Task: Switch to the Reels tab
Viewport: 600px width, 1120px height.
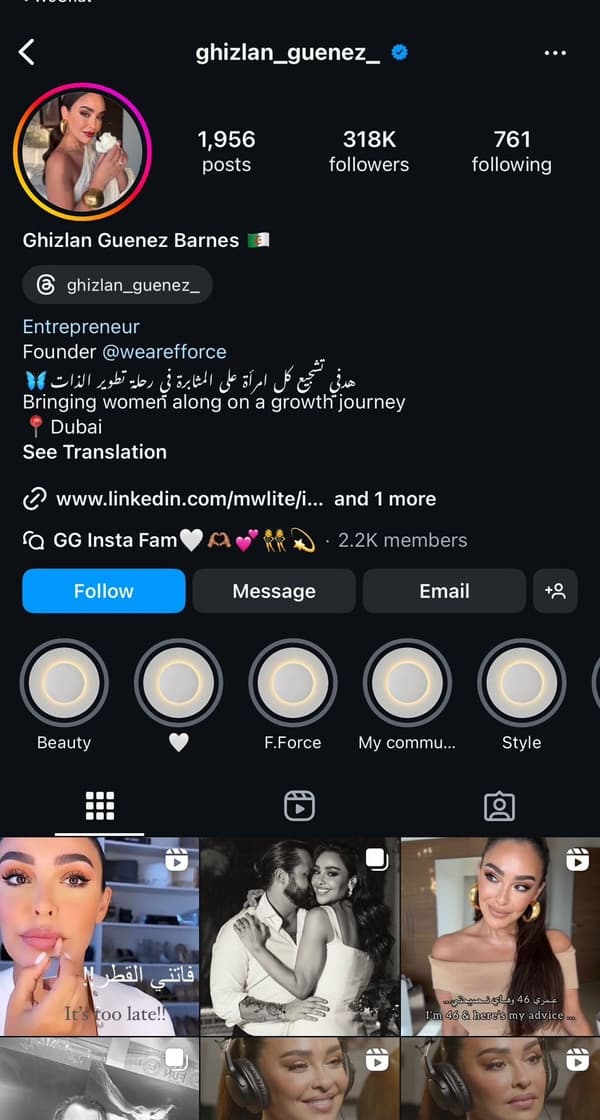Action: 299,805
